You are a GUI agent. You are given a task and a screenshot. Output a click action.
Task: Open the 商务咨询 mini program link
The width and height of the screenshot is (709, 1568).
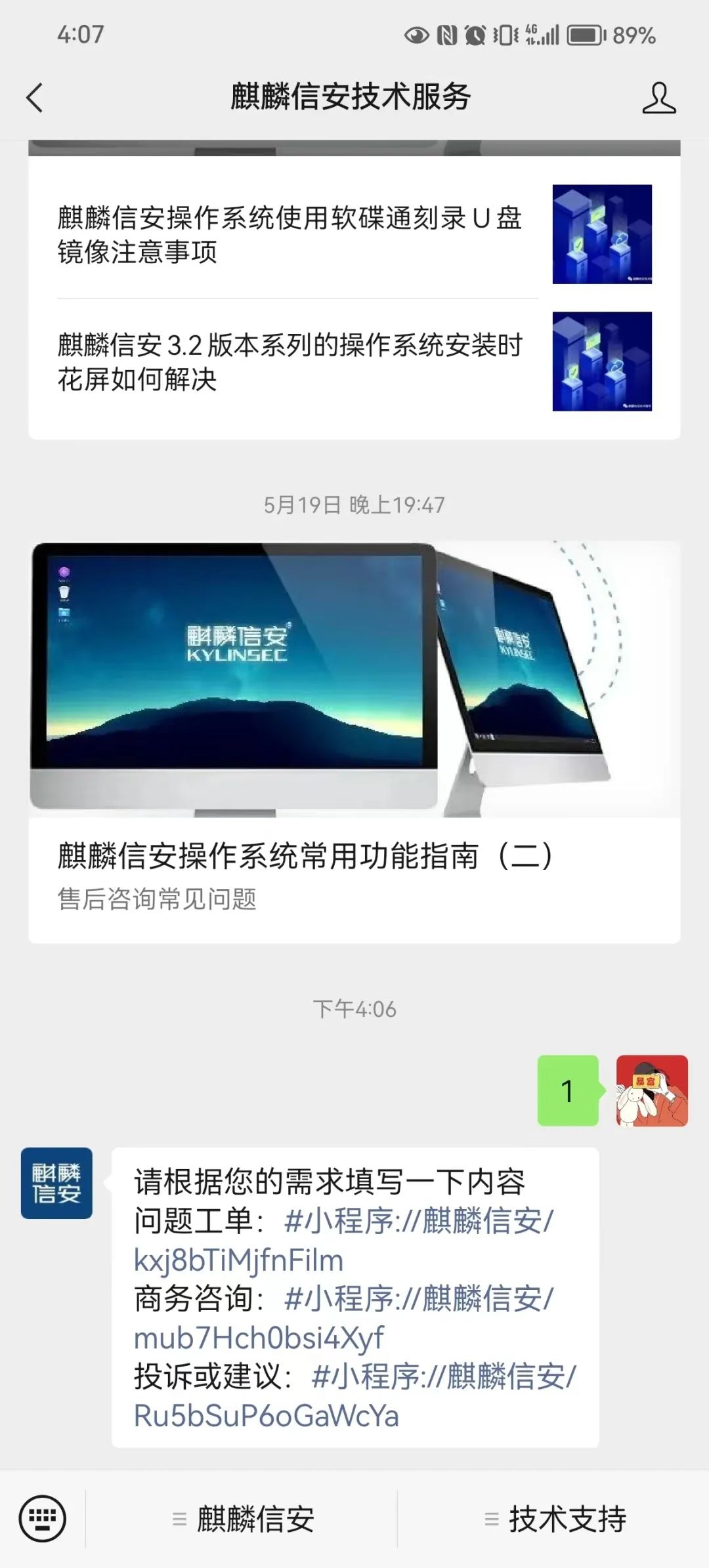point(419,1299)
